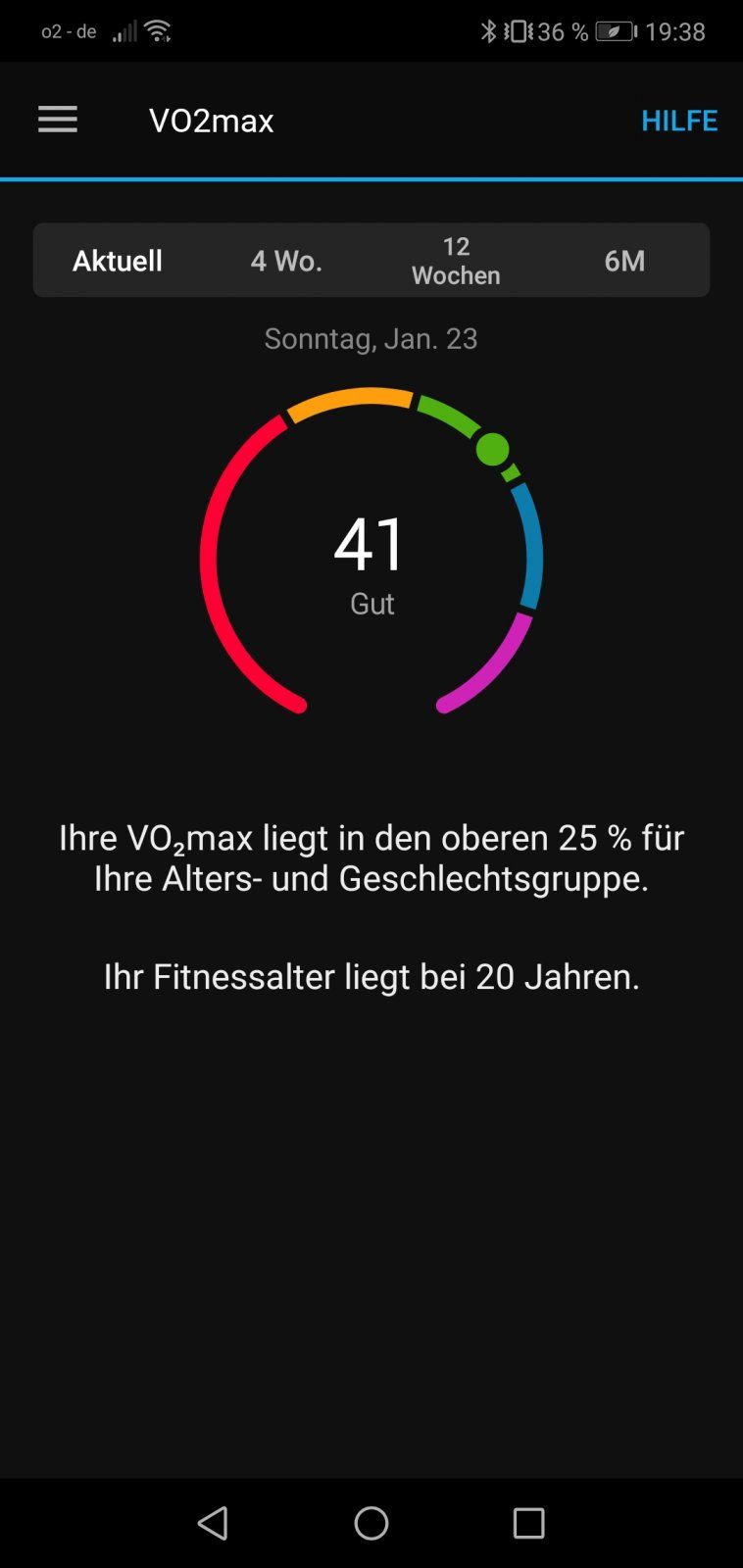Switch to the 4 Wo. view

pyautogui.click(x=286, y=261)
